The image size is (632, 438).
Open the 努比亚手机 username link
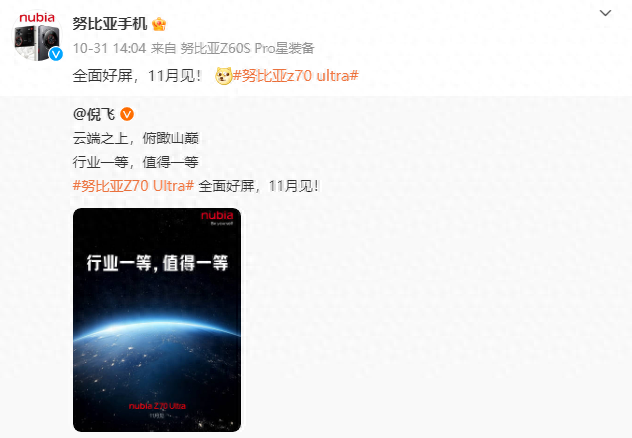click(x=109, y=21)
